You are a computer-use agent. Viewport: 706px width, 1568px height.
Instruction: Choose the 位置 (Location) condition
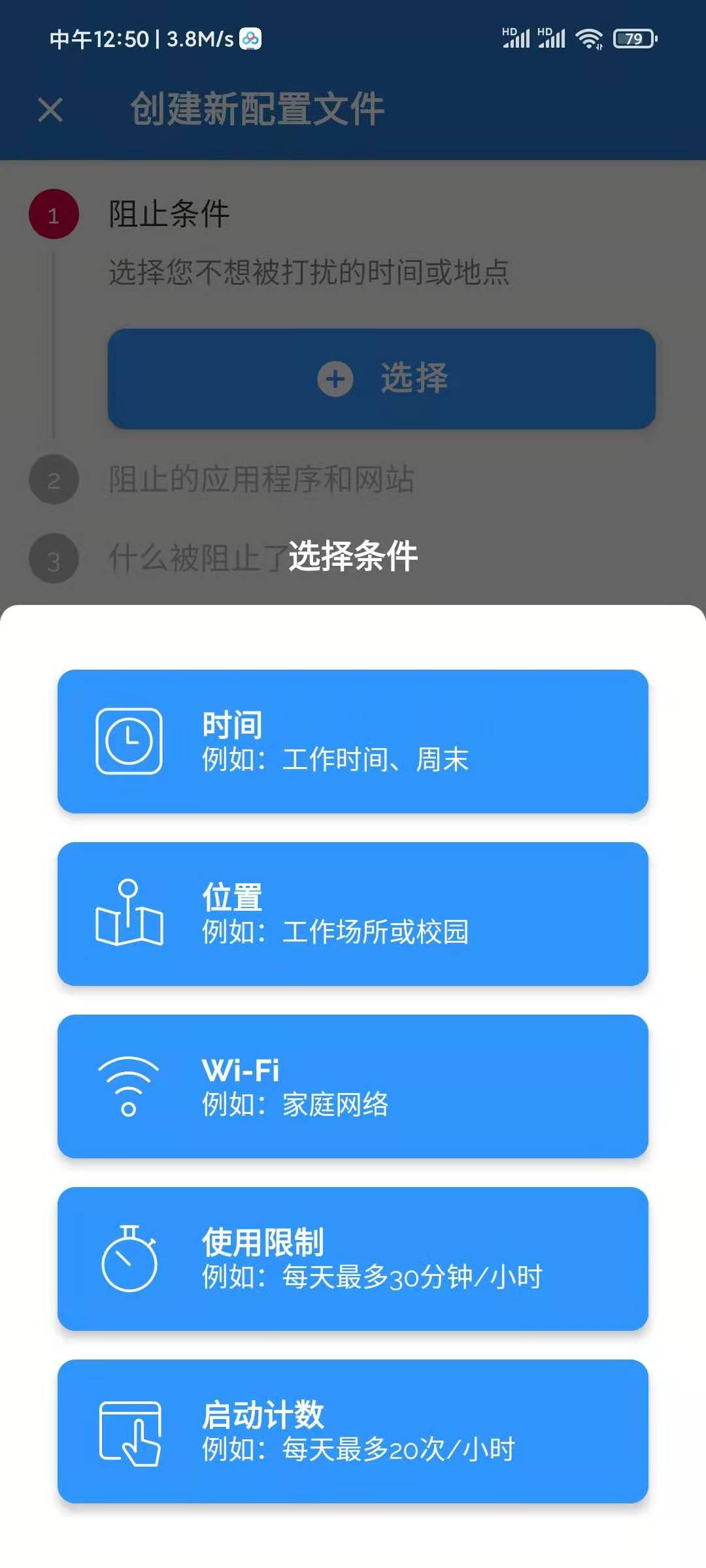353,914
